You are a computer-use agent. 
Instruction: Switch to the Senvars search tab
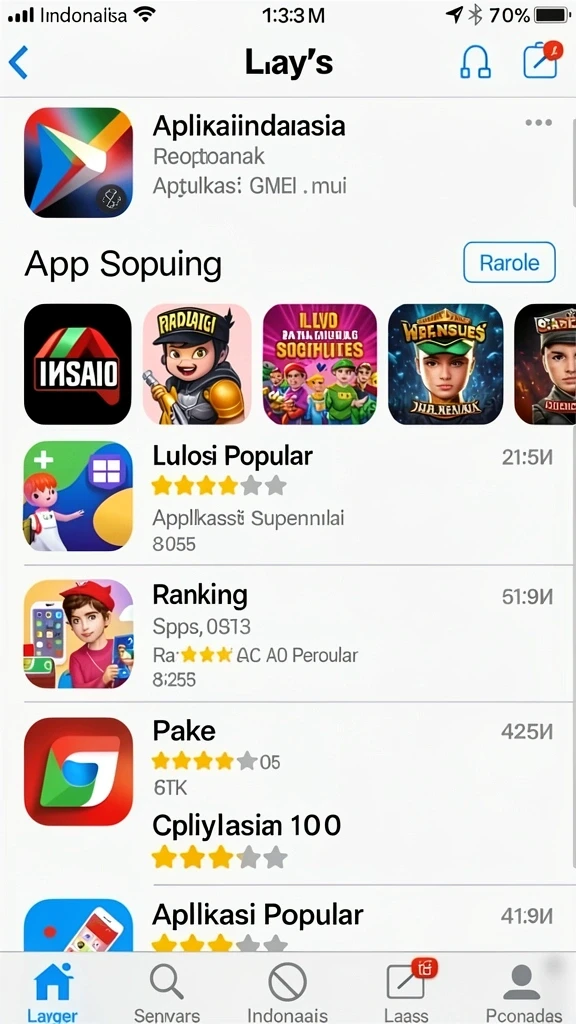coord(167,991)
